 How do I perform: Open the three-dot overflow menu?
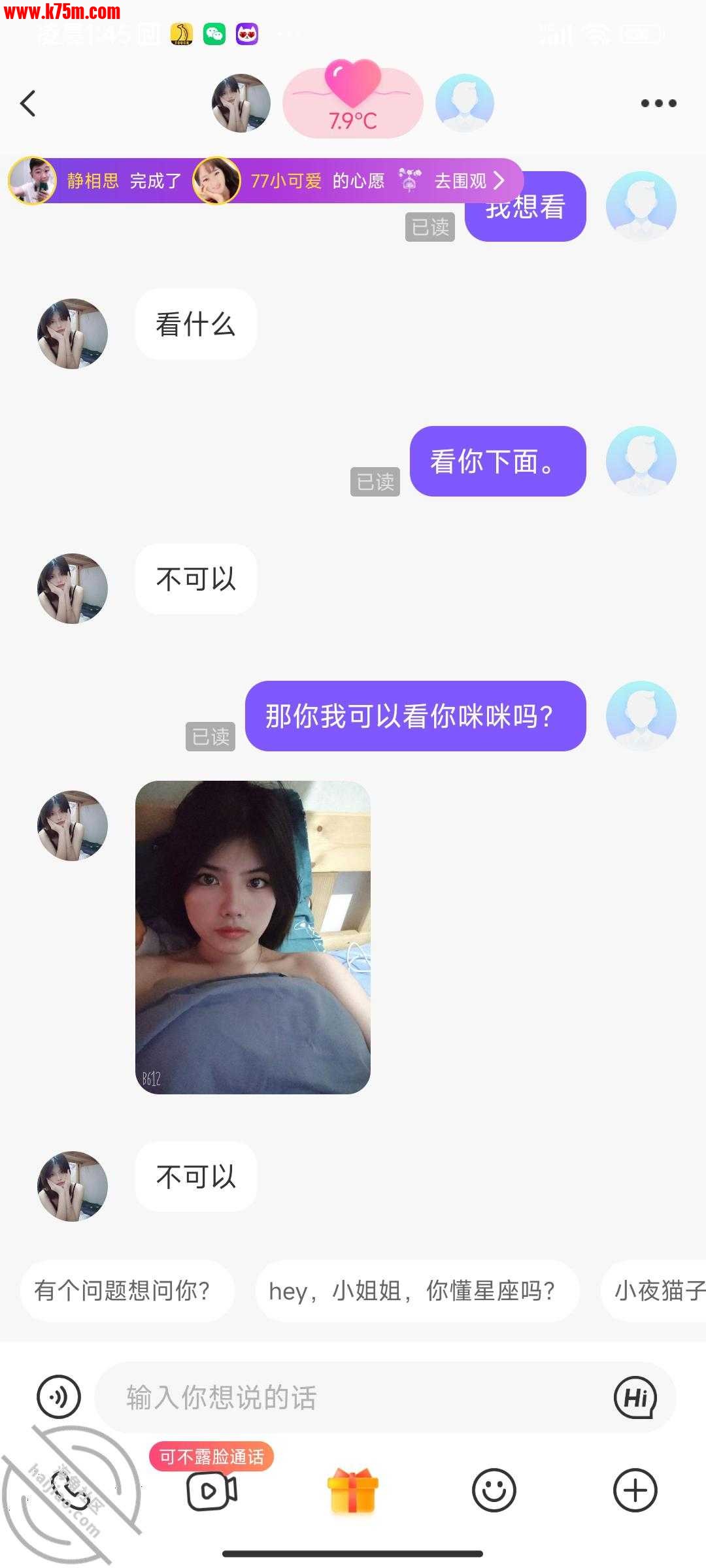coord(658,103)
